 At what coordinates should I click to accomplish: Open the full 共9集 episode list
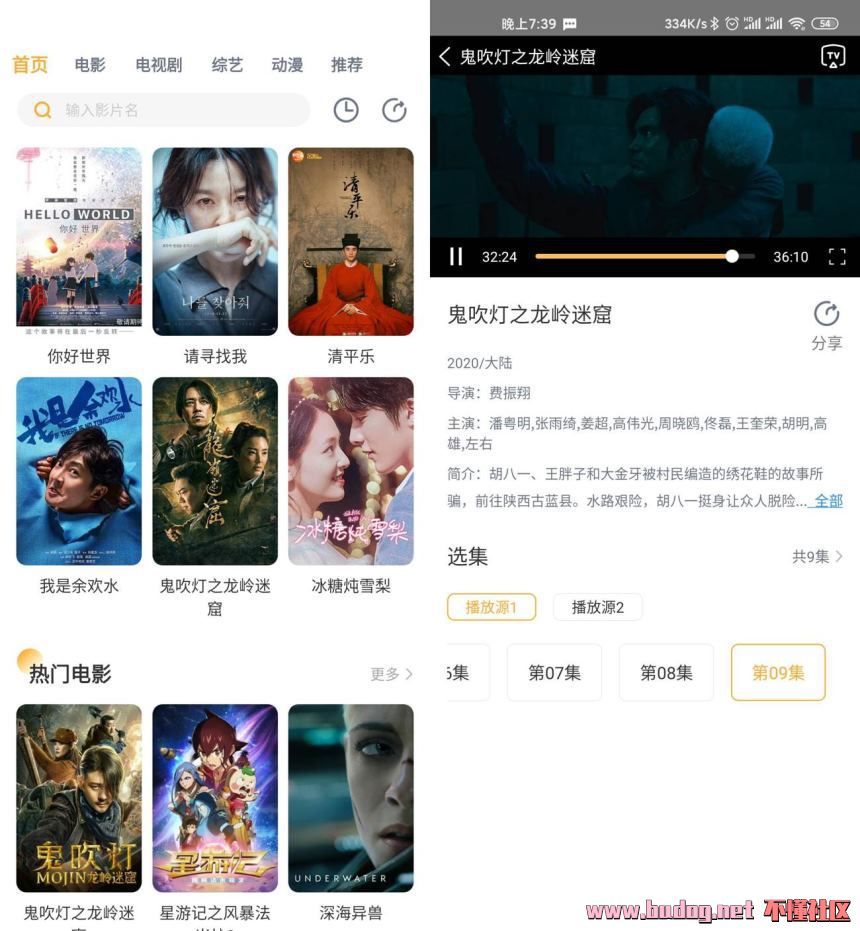817,557
